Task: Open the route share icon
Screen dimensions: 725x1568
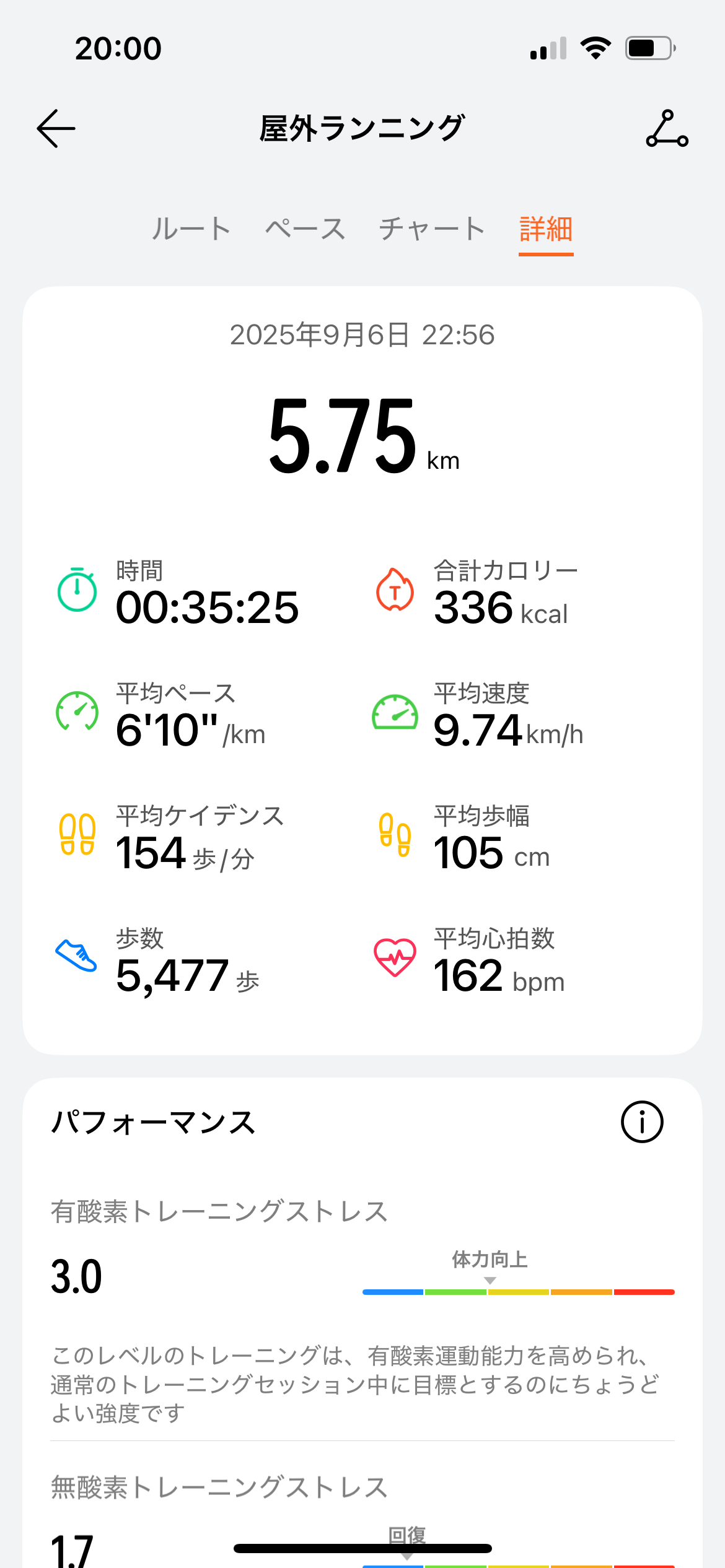Action: coord(667,129)
